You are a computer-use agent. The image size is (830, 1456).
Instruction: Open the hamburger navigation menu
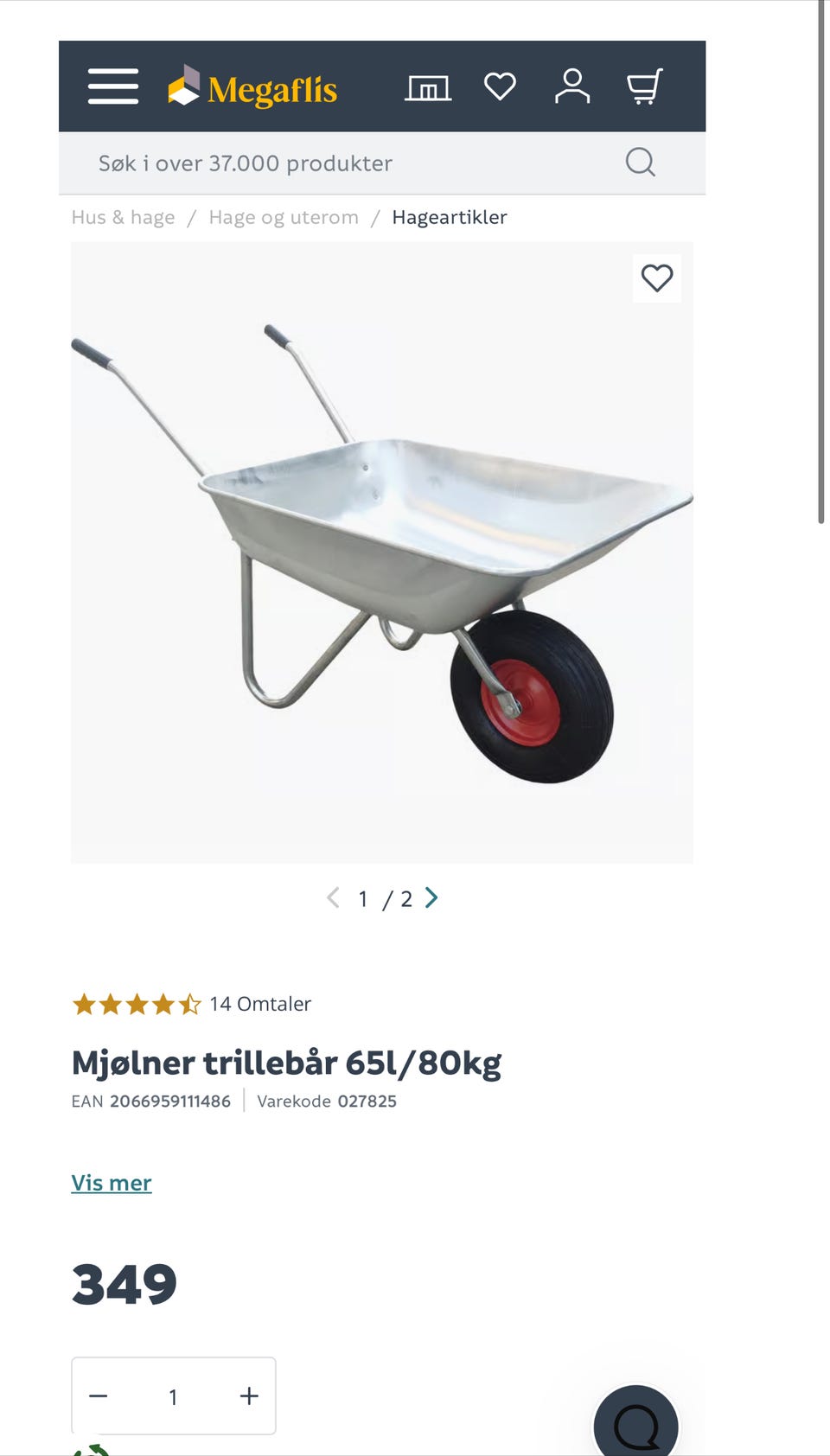(x=112, y=86)
